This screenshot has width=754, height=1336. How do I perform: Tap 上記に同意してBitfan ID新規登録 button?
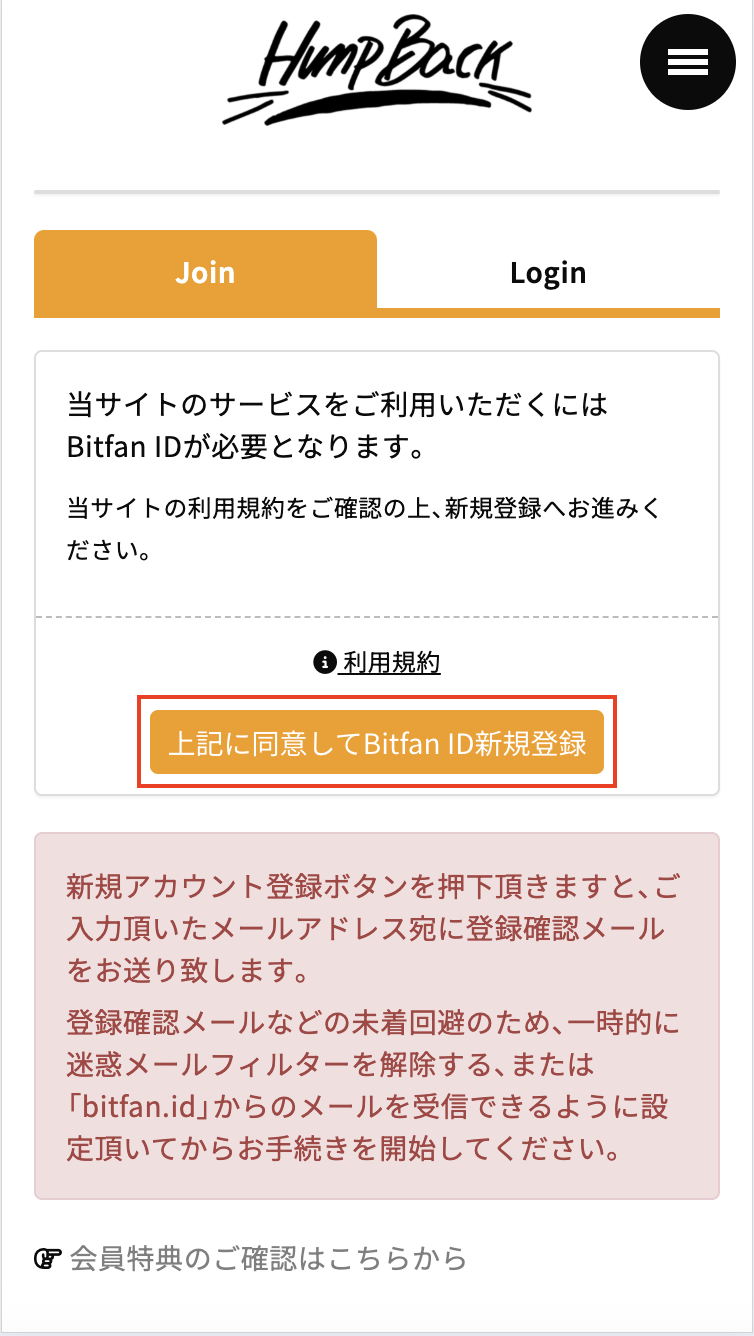(x=377, y=743)
